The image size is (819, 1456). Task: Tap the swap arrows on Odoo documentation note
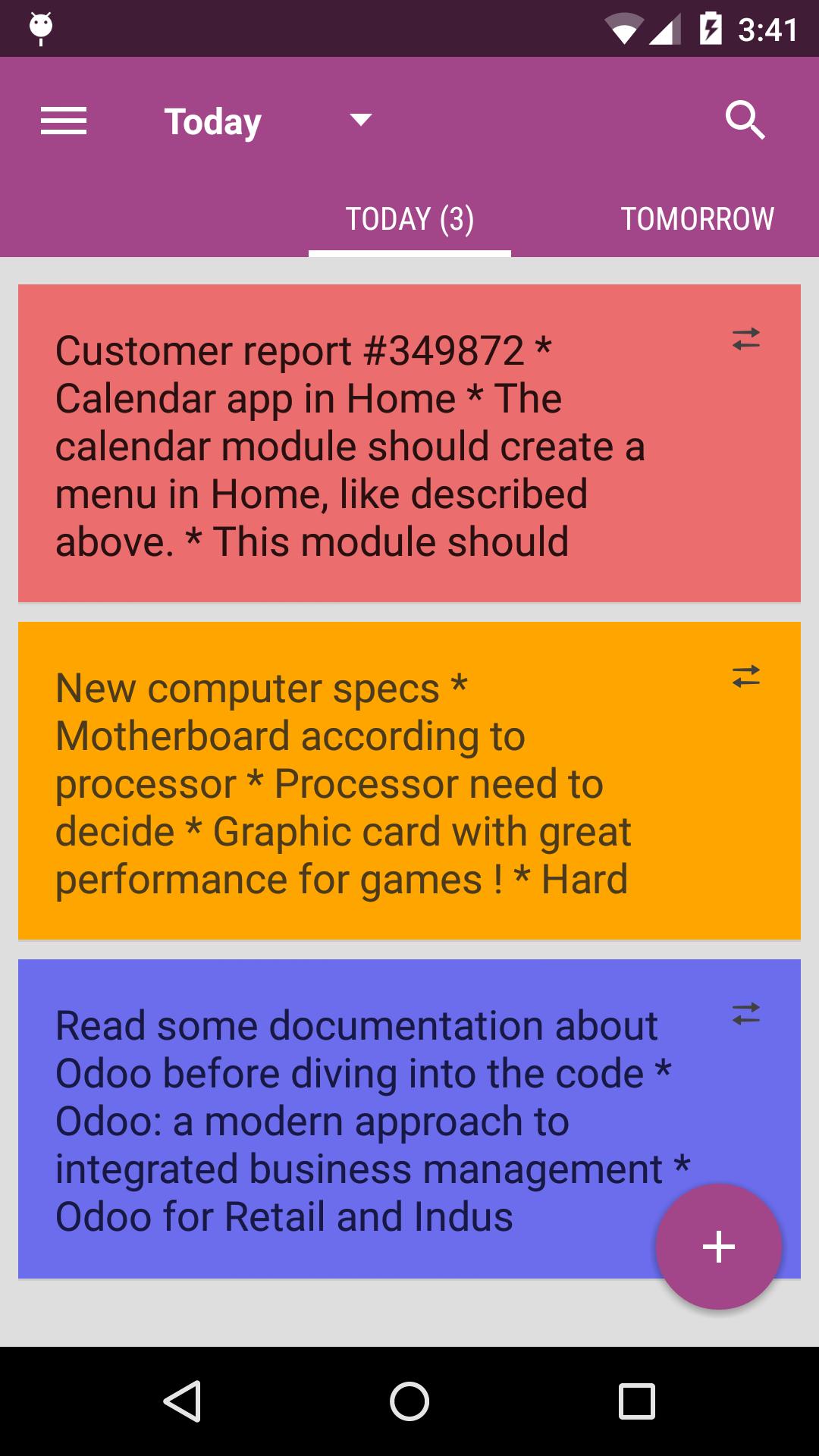coord(746,1015)
